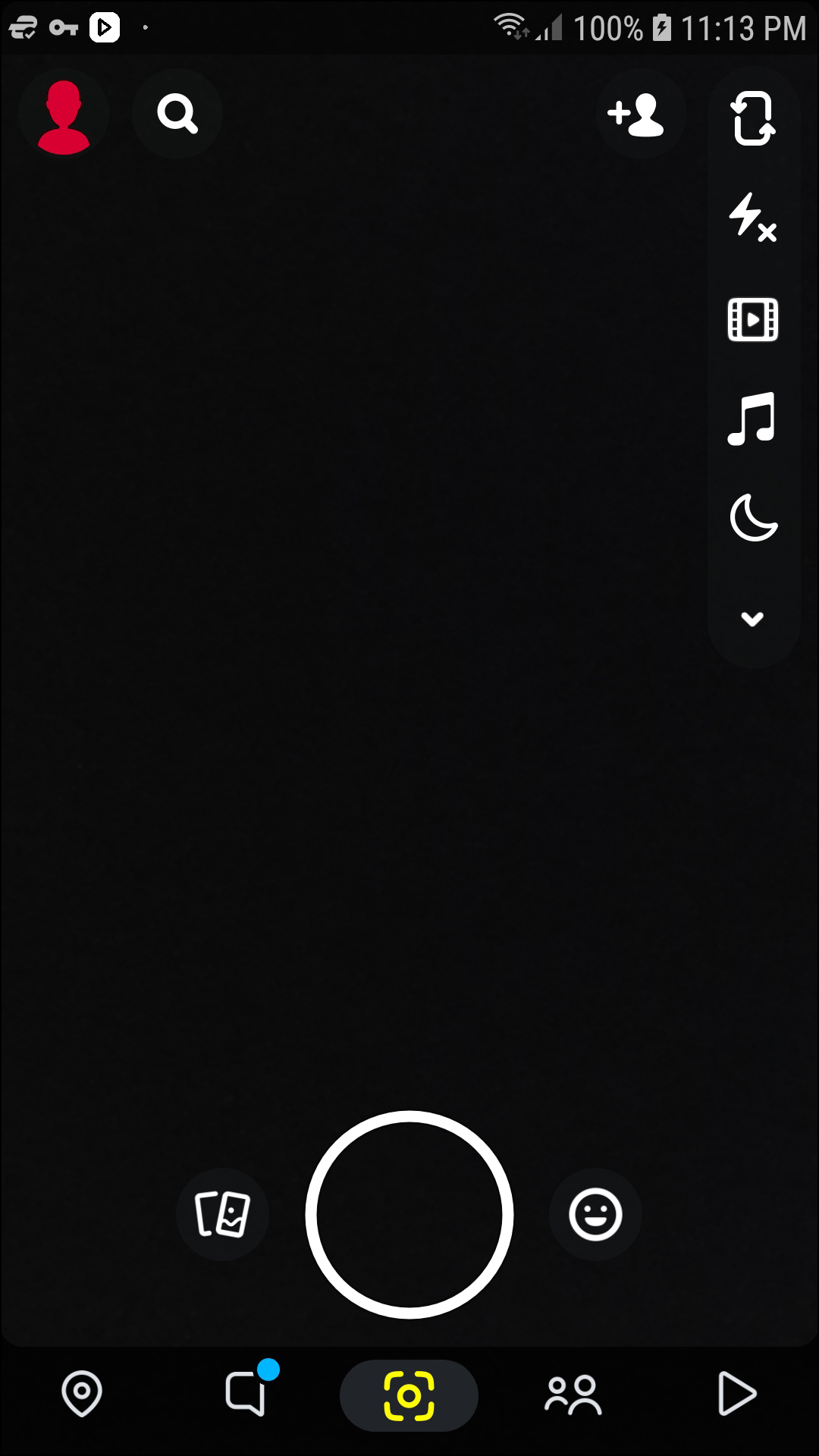
Task: Switch to the Spotlight play tab
Action: [736, 1393]
